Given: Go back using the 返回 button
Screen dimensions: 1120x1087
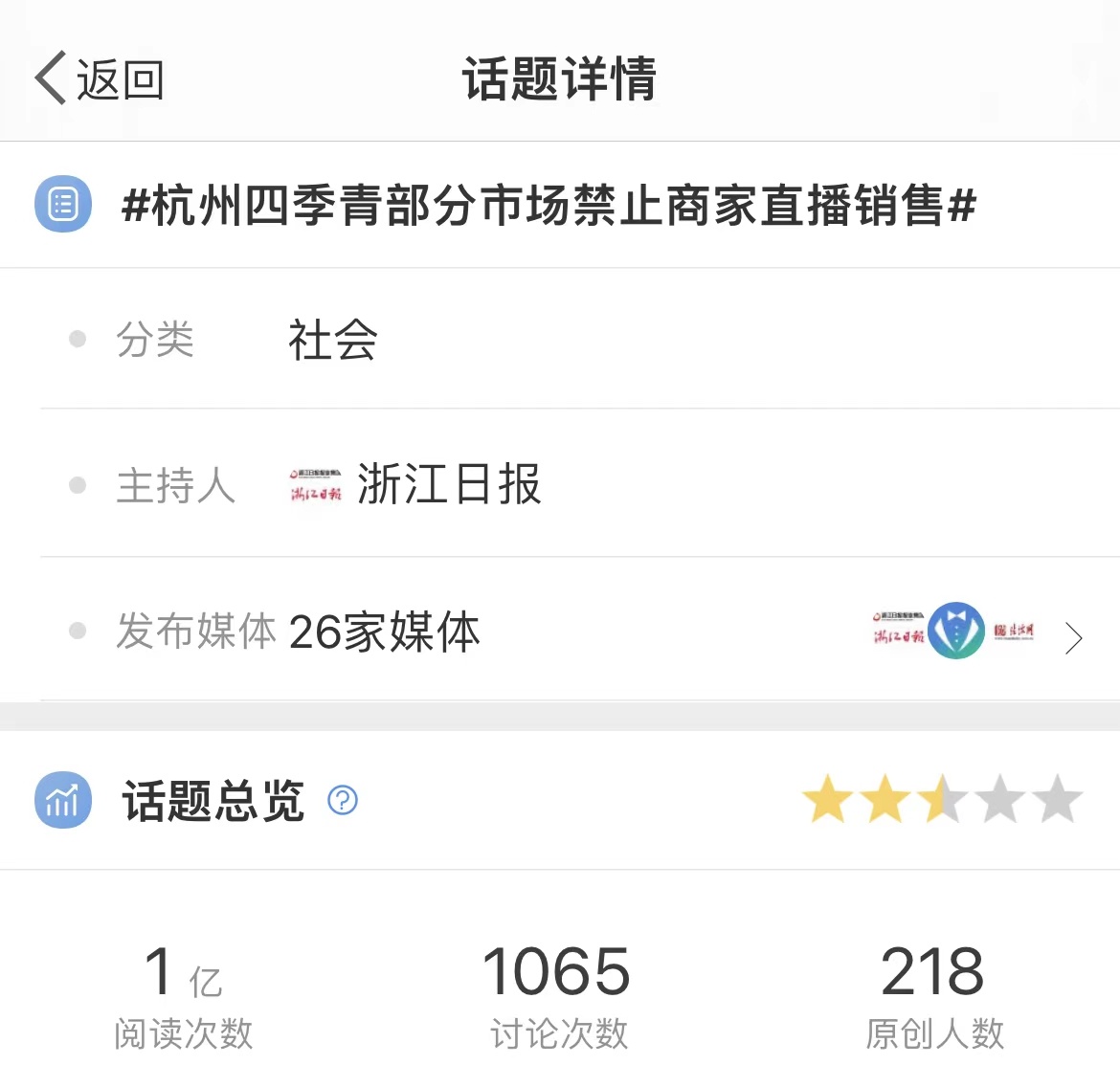Looking at the screenshot, I should 100,78.
